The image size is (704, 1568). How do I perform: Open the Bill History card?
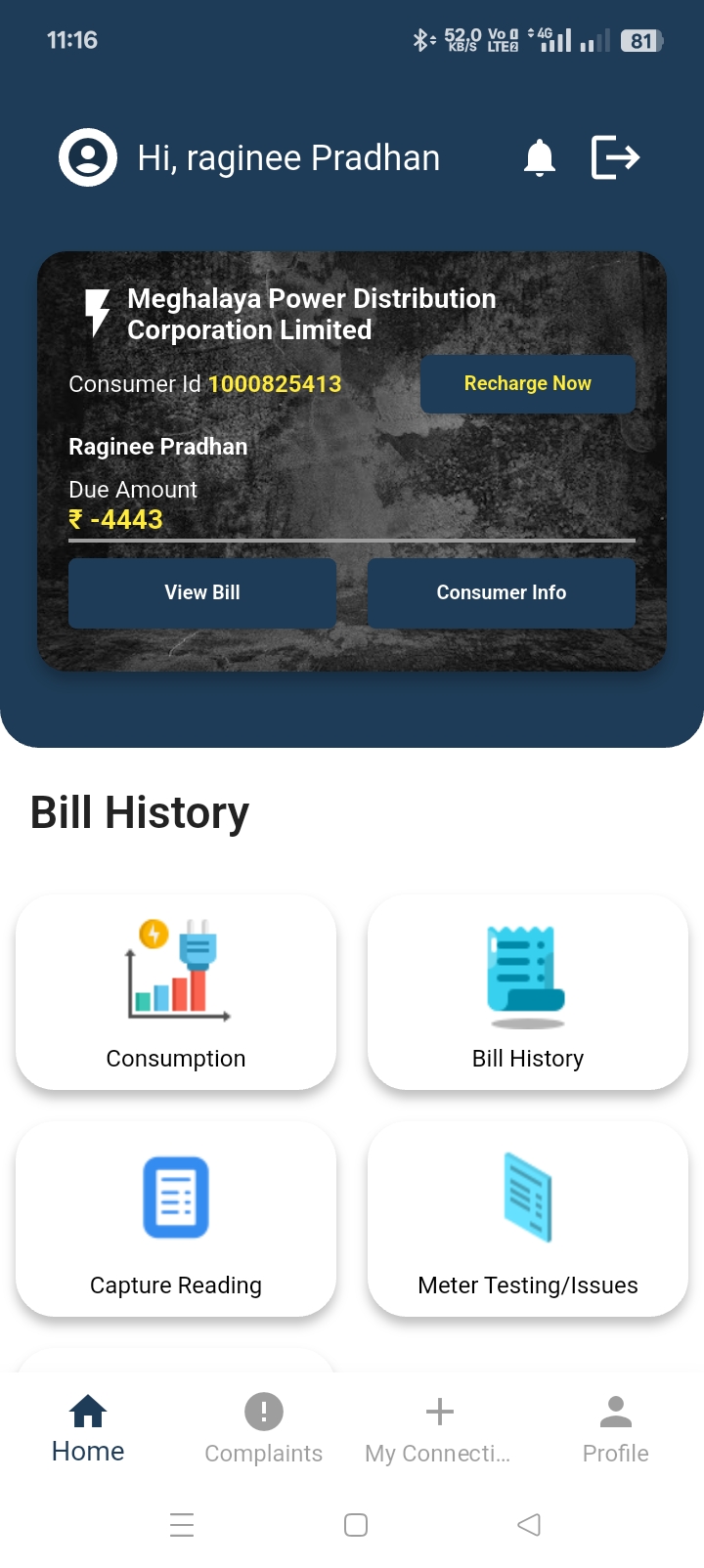click(528, 992)
